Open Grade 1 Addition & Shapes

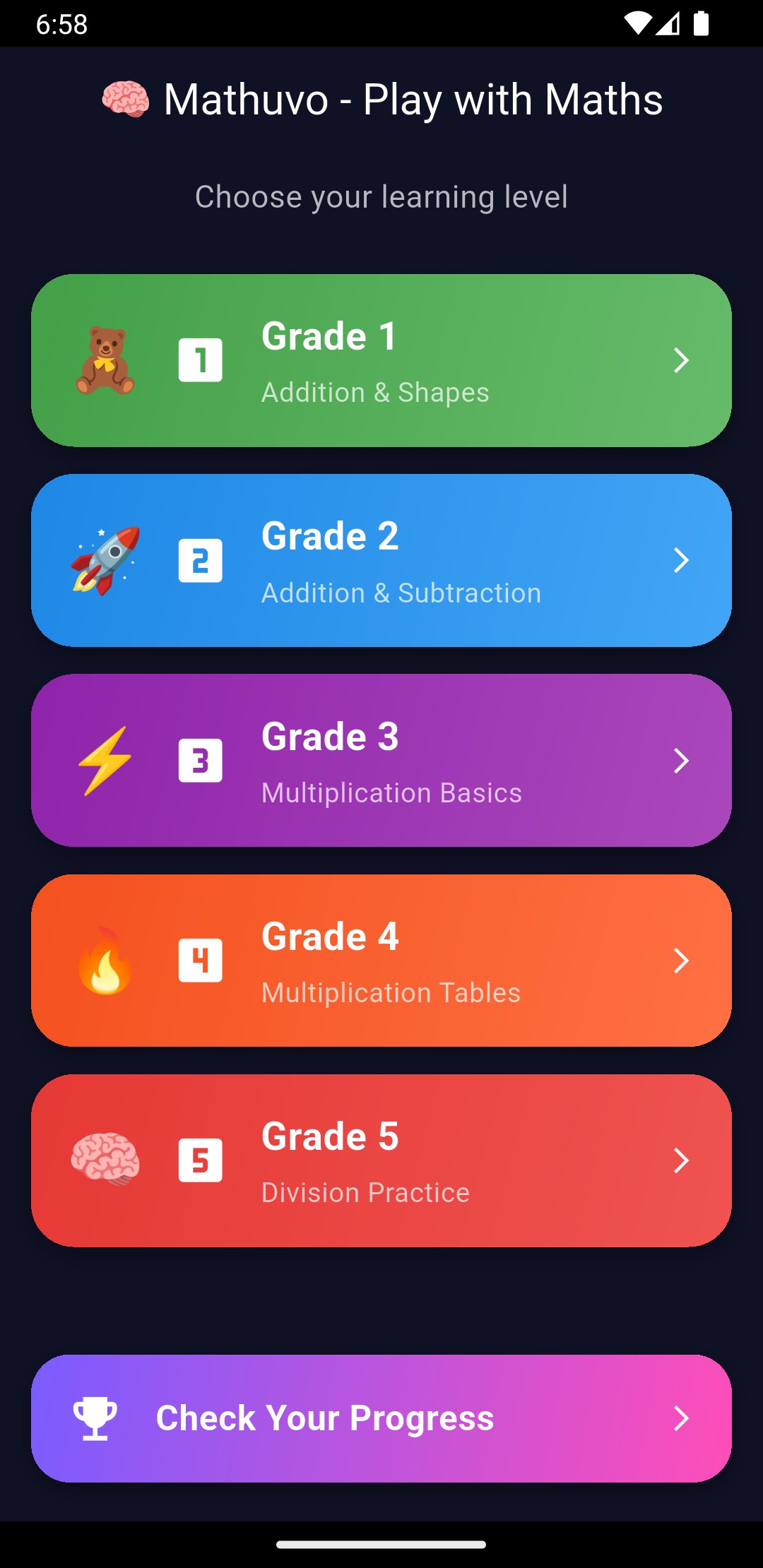point(381,360)
